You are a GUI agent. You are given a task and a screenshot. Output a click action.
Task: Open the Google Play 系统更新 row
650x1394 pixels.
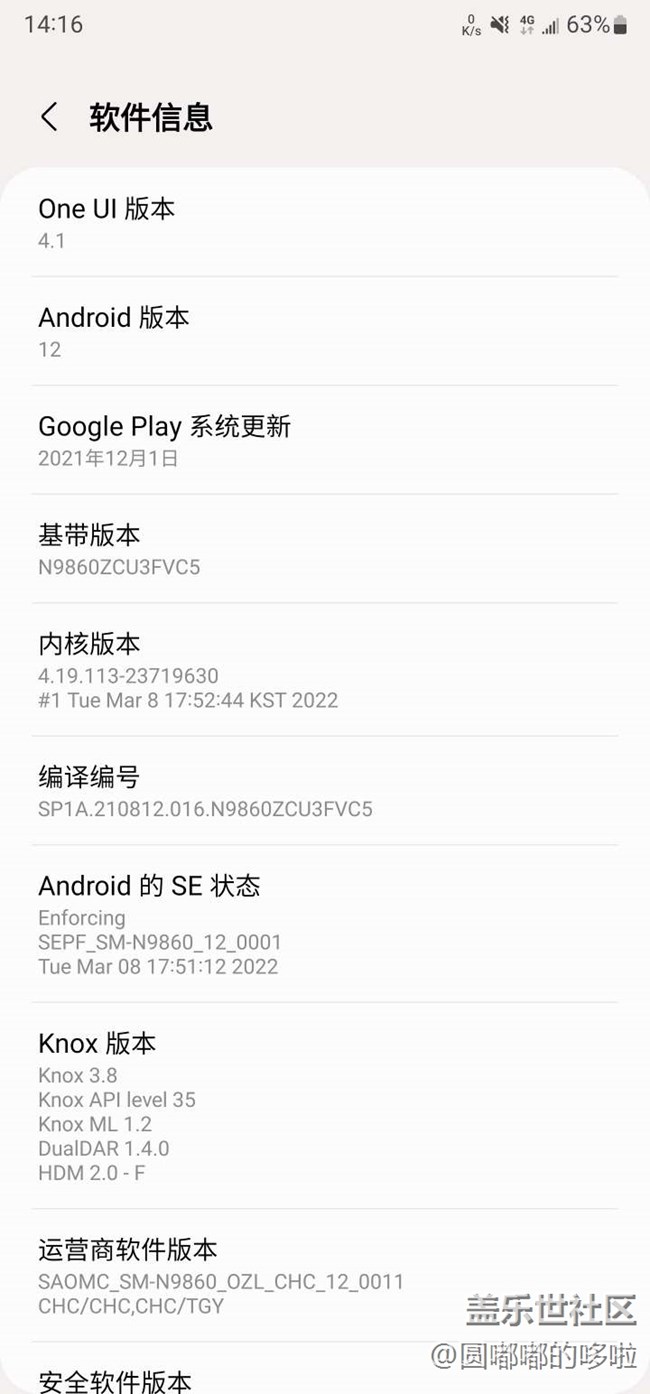pyautogui.click(x=325, y=440)
